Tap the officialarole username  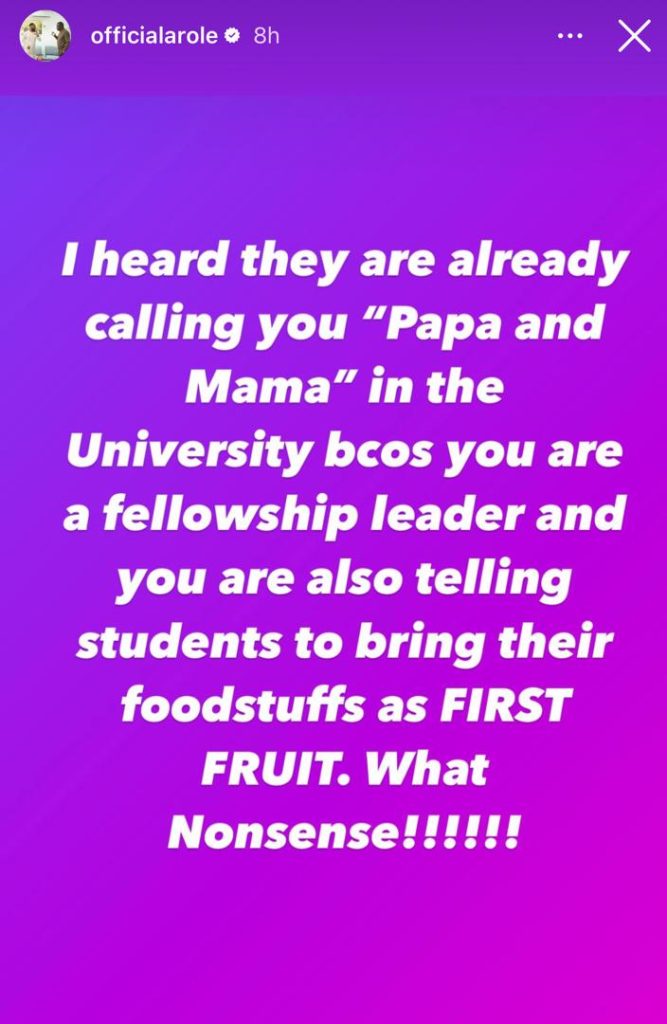click(153, 36)
